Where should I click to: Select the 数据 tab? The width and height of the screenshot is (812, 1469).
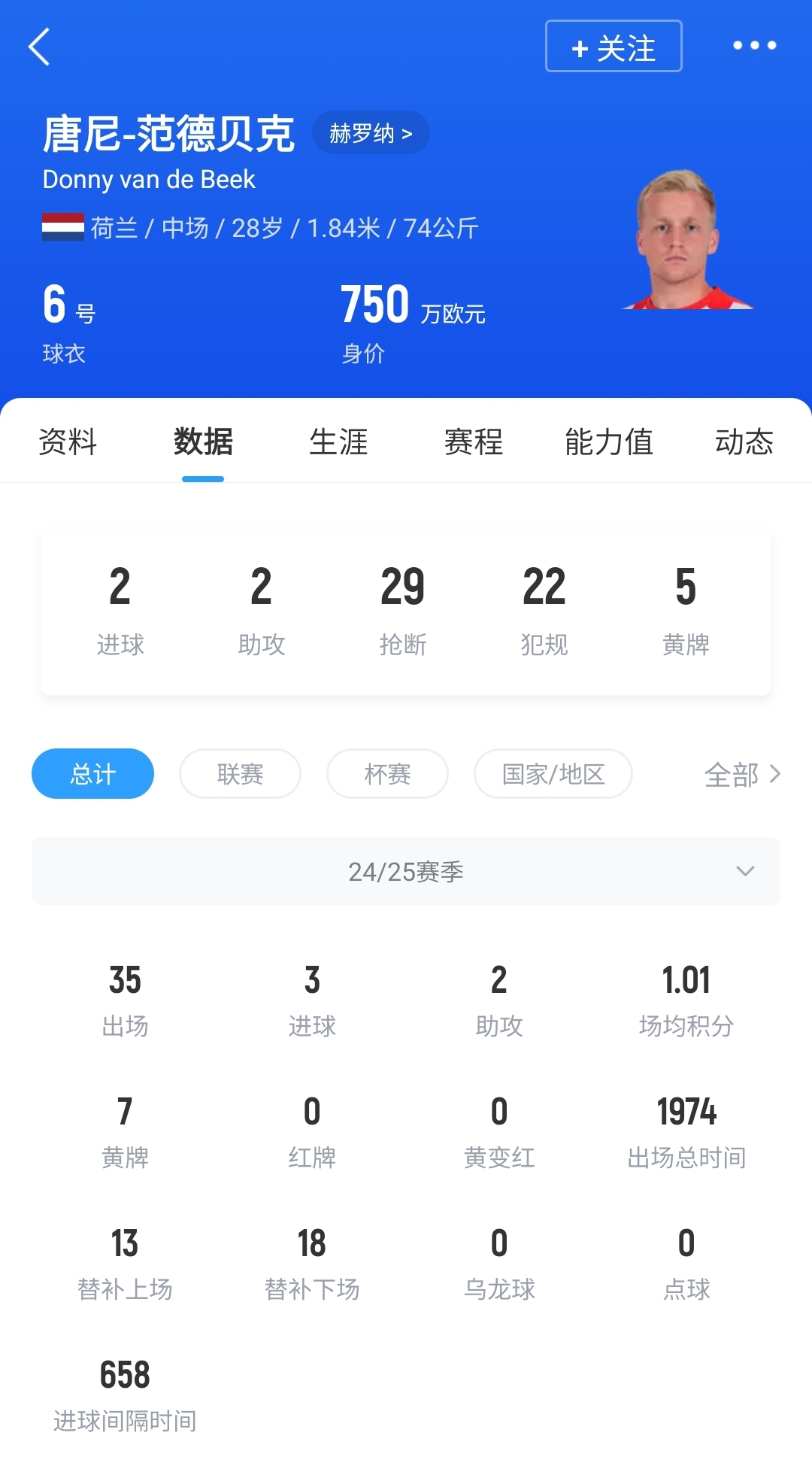coord(203,442)
